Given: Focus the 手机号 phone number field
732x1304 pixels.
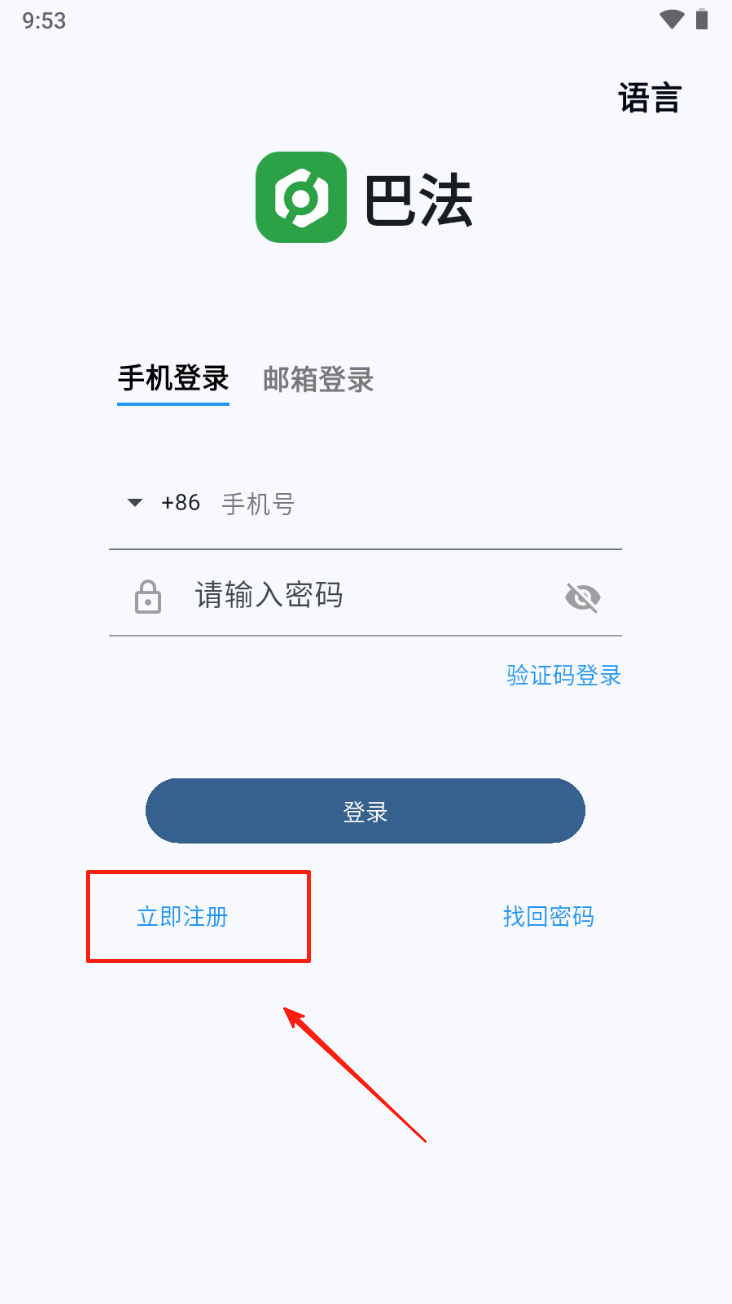Looking at the screenshot, I should [400, 504].
